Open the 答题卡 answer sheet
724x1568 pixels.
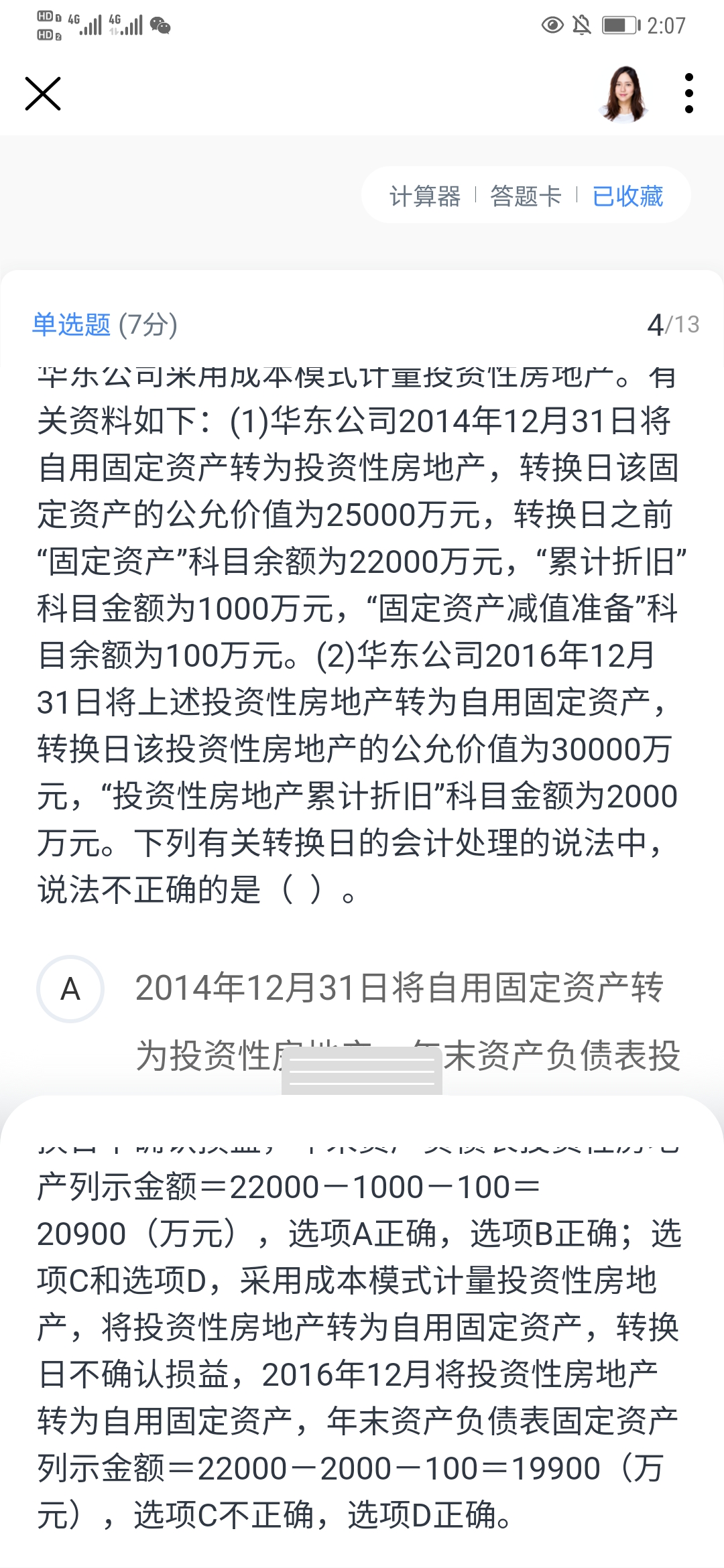pos(526,196)
